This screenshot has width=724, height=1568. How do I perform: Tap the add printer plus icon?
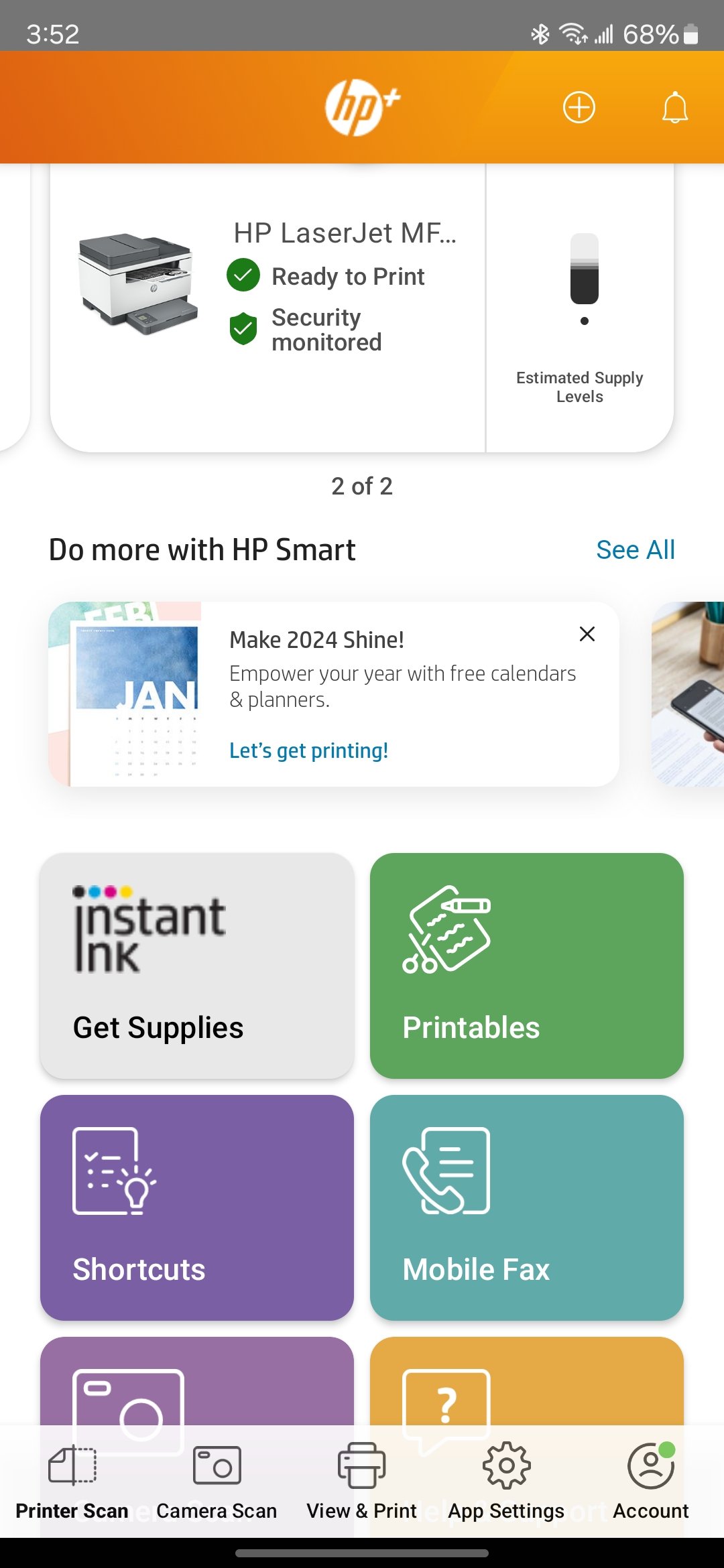tap(579, 107)
